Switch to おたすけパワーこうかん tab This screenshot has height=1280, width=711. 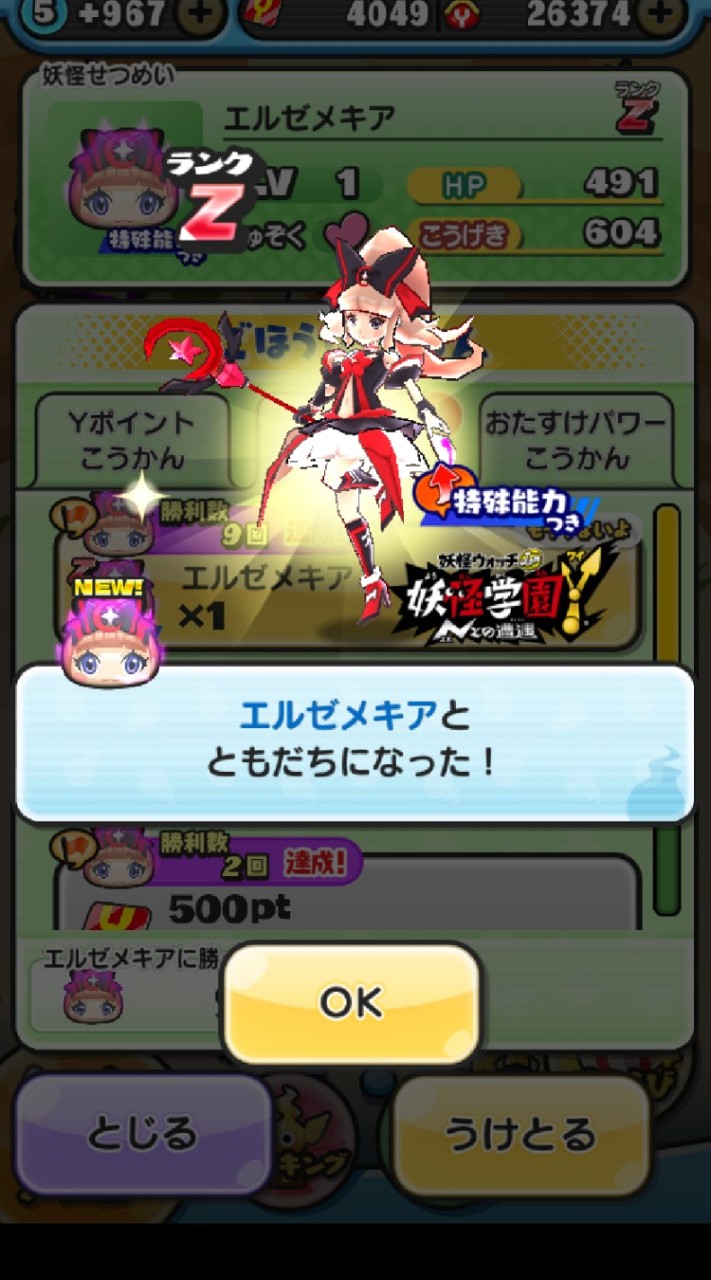pyautogui.click(x=575, y=440)
